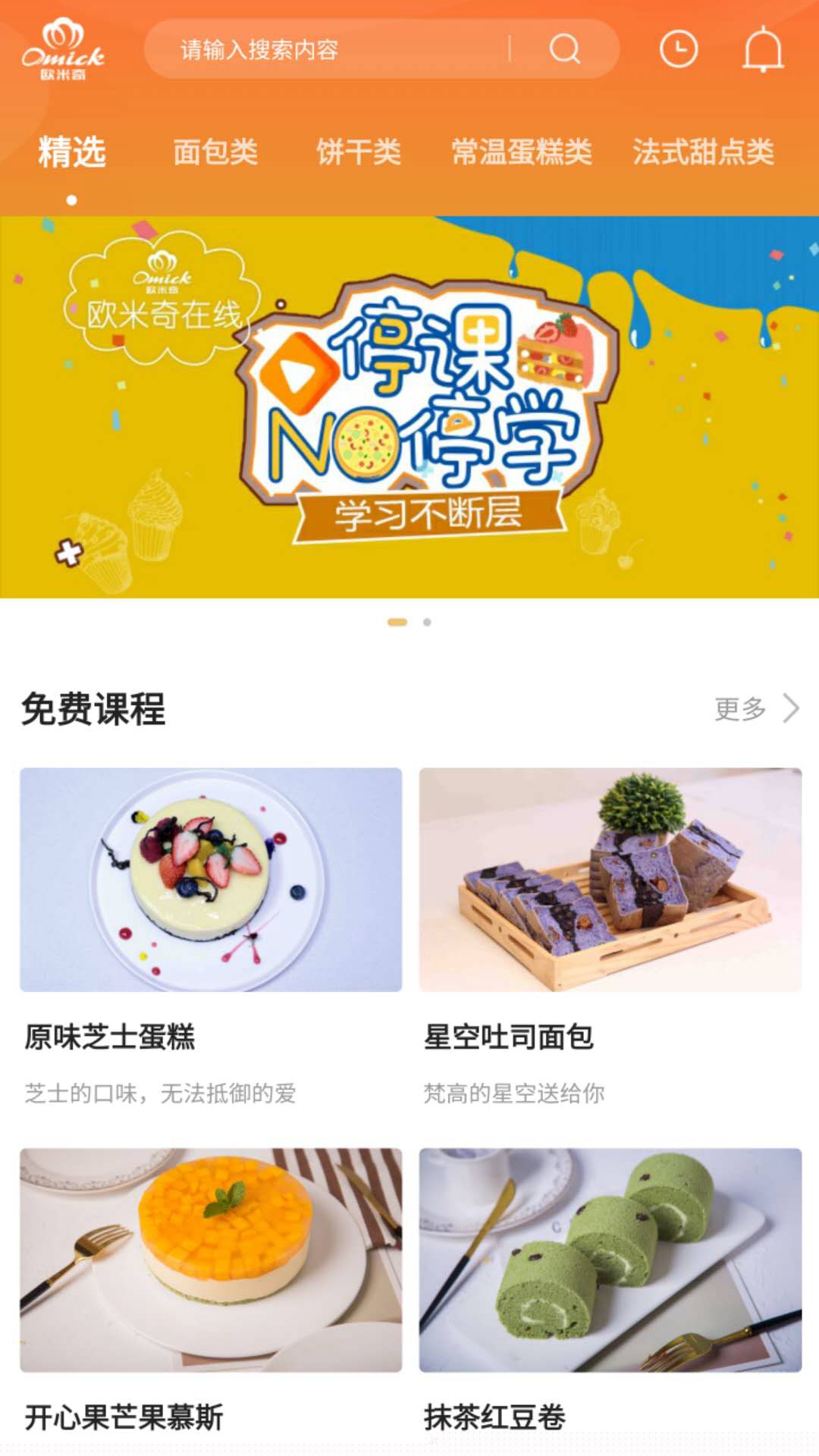The width and height of the screenshot is (819, 1456).
Task: Open the 抹茶红豆卷 course
Action: [610, 1260]
